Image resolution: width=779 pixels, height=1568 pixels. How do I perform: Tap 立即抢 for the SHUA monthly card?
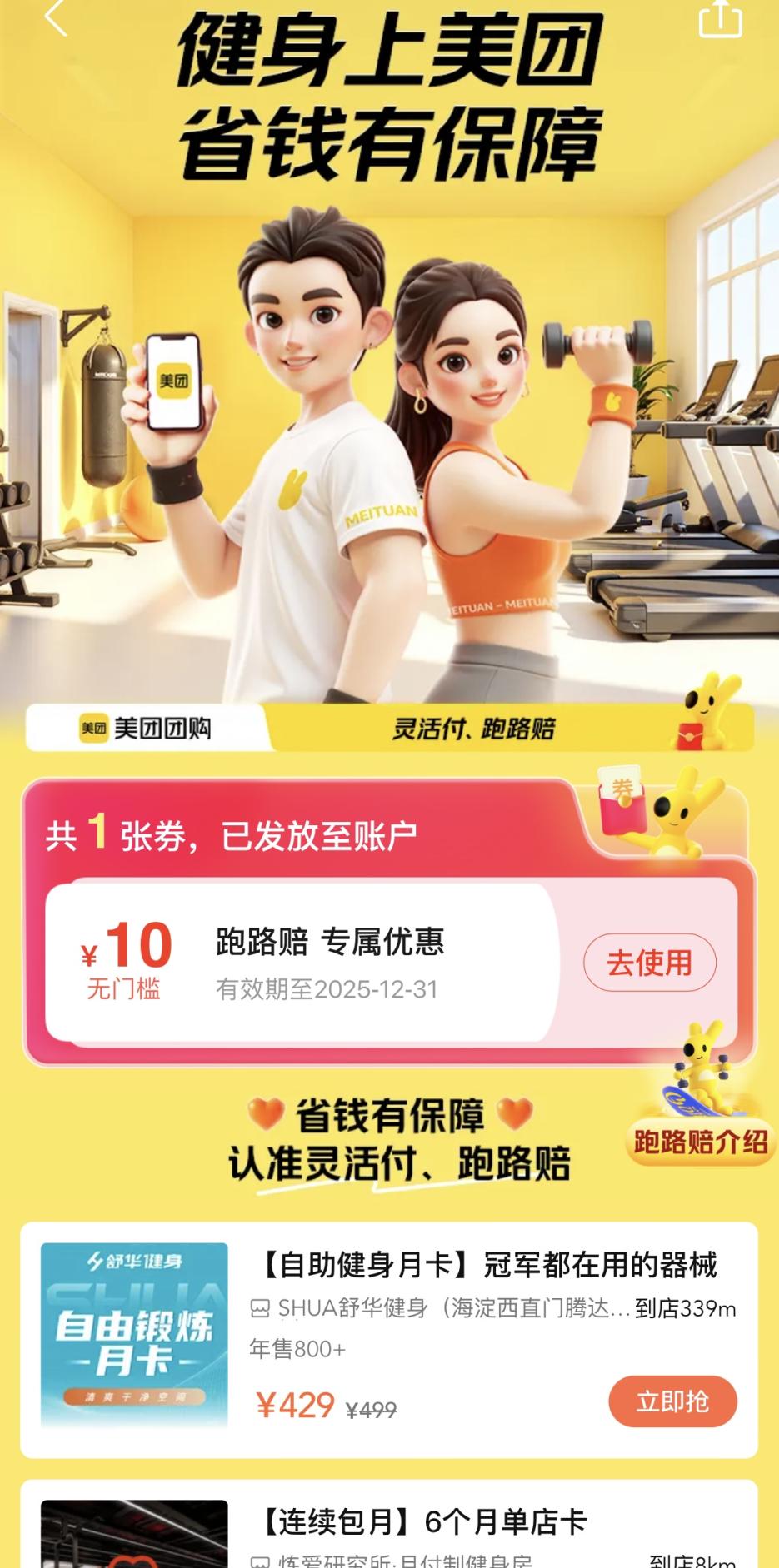tap(672, 1401)
